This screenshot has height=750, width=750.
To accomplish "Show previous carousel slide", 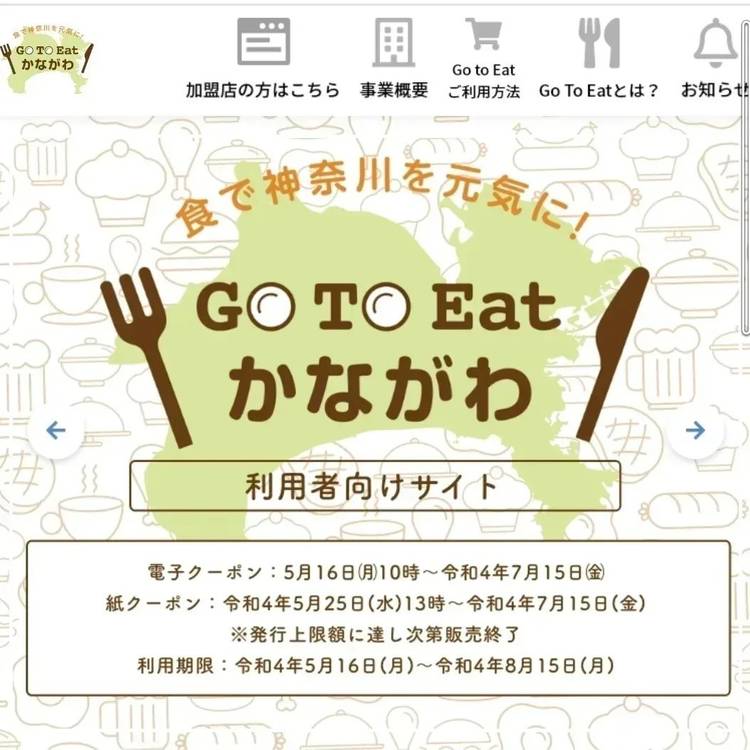I will (x=56, y=431).
